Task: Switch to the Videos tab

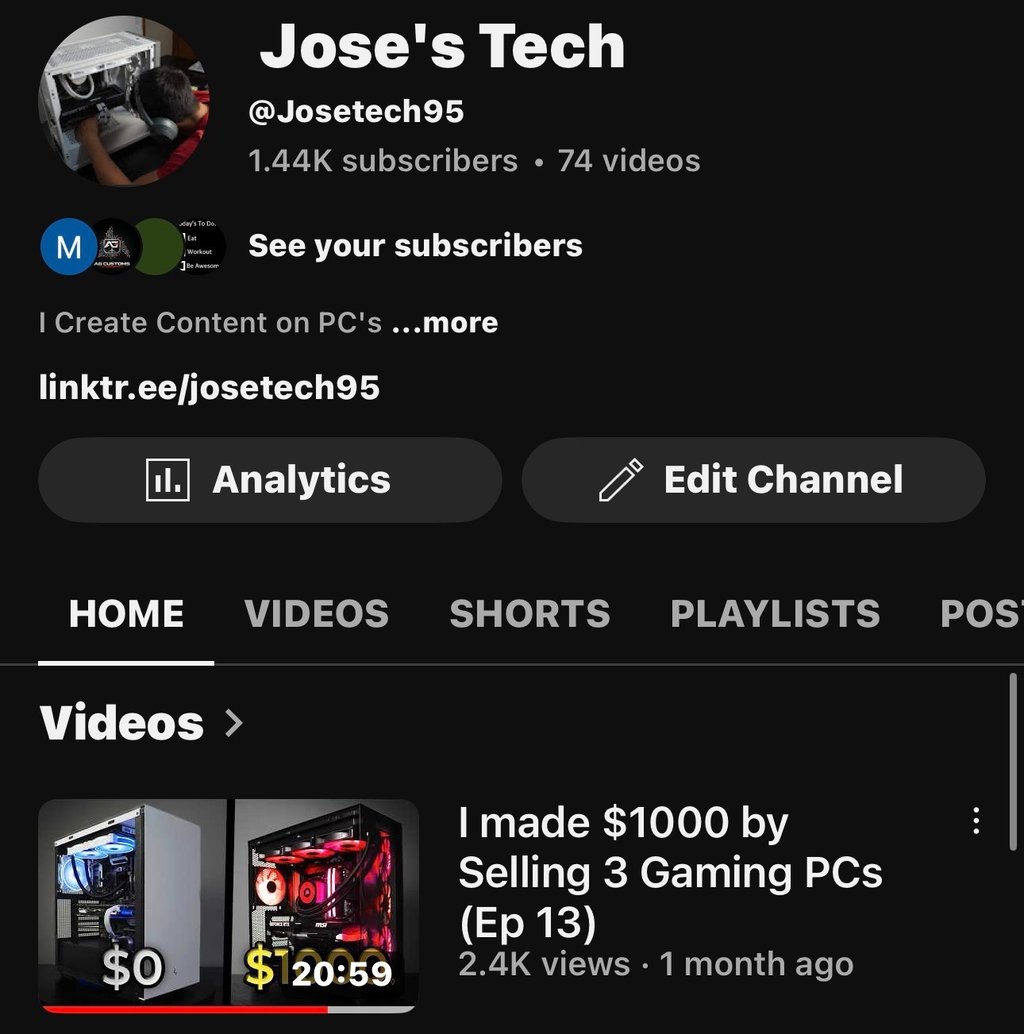Action: click(x=316, y=614)
